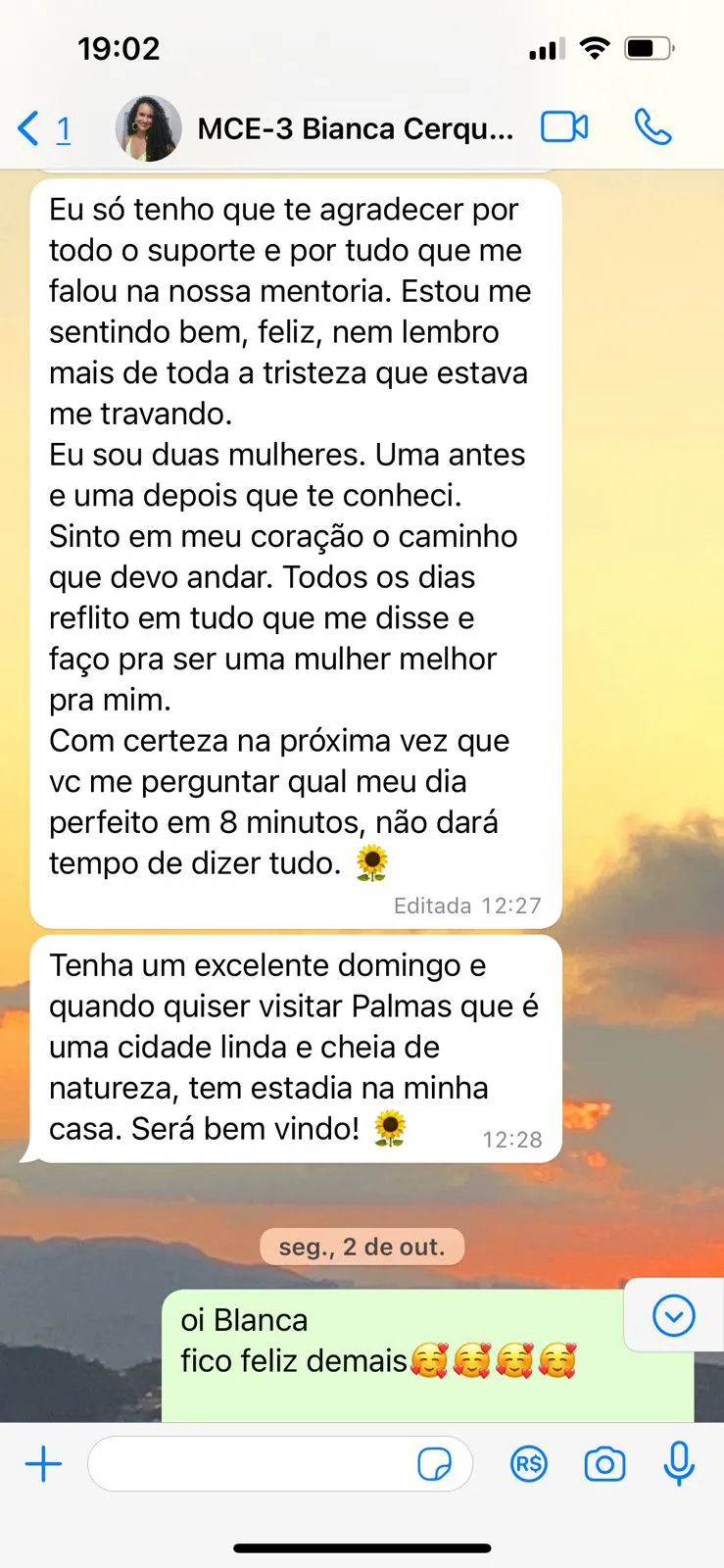
Task: Start a voice call with Bianca
Action: [652, 127]
